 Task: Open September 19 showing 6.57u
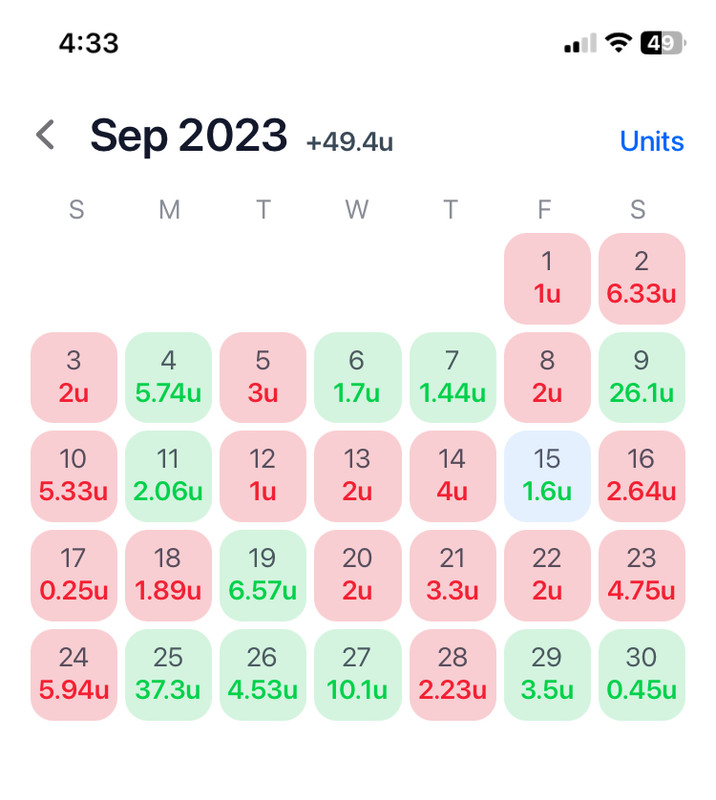263,575
